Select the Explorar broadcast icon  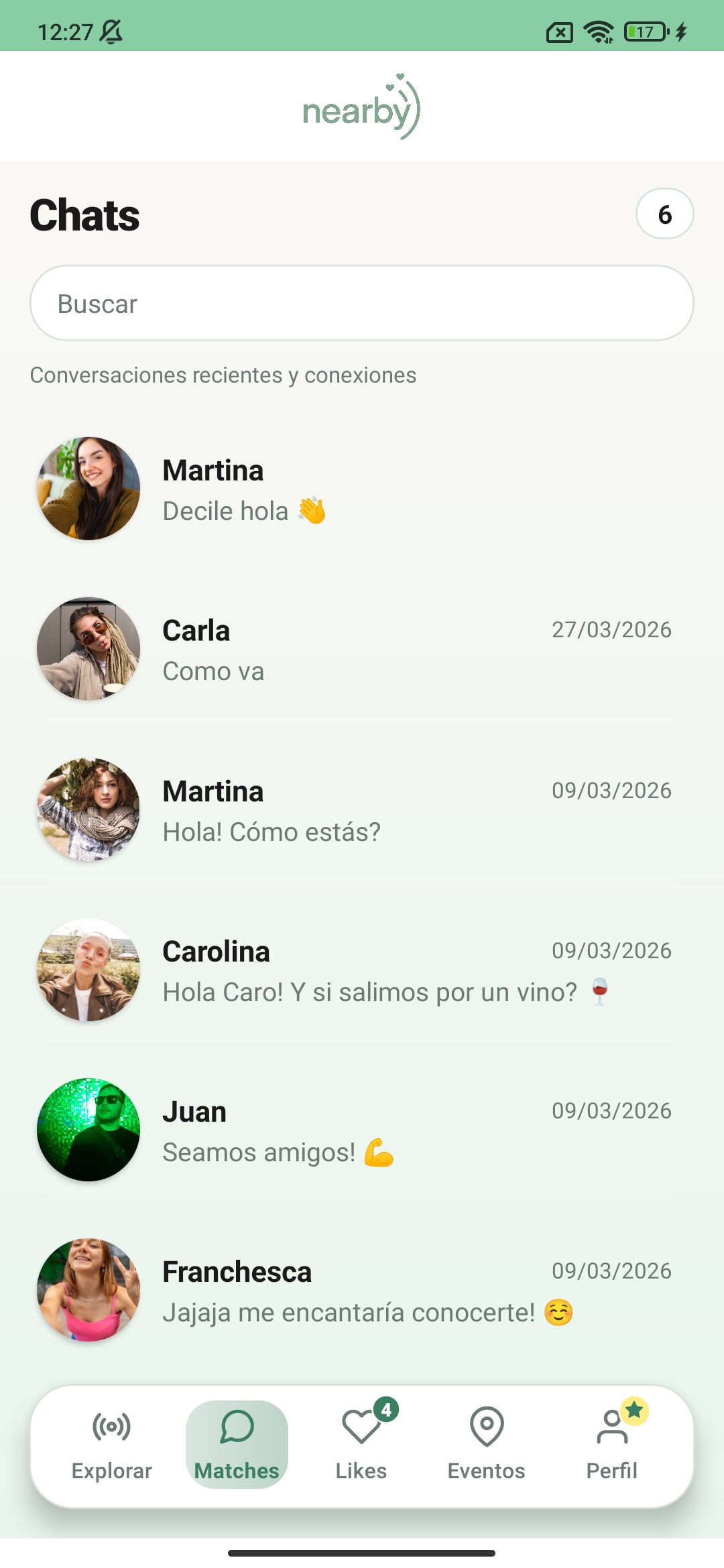pos(112,1426)
